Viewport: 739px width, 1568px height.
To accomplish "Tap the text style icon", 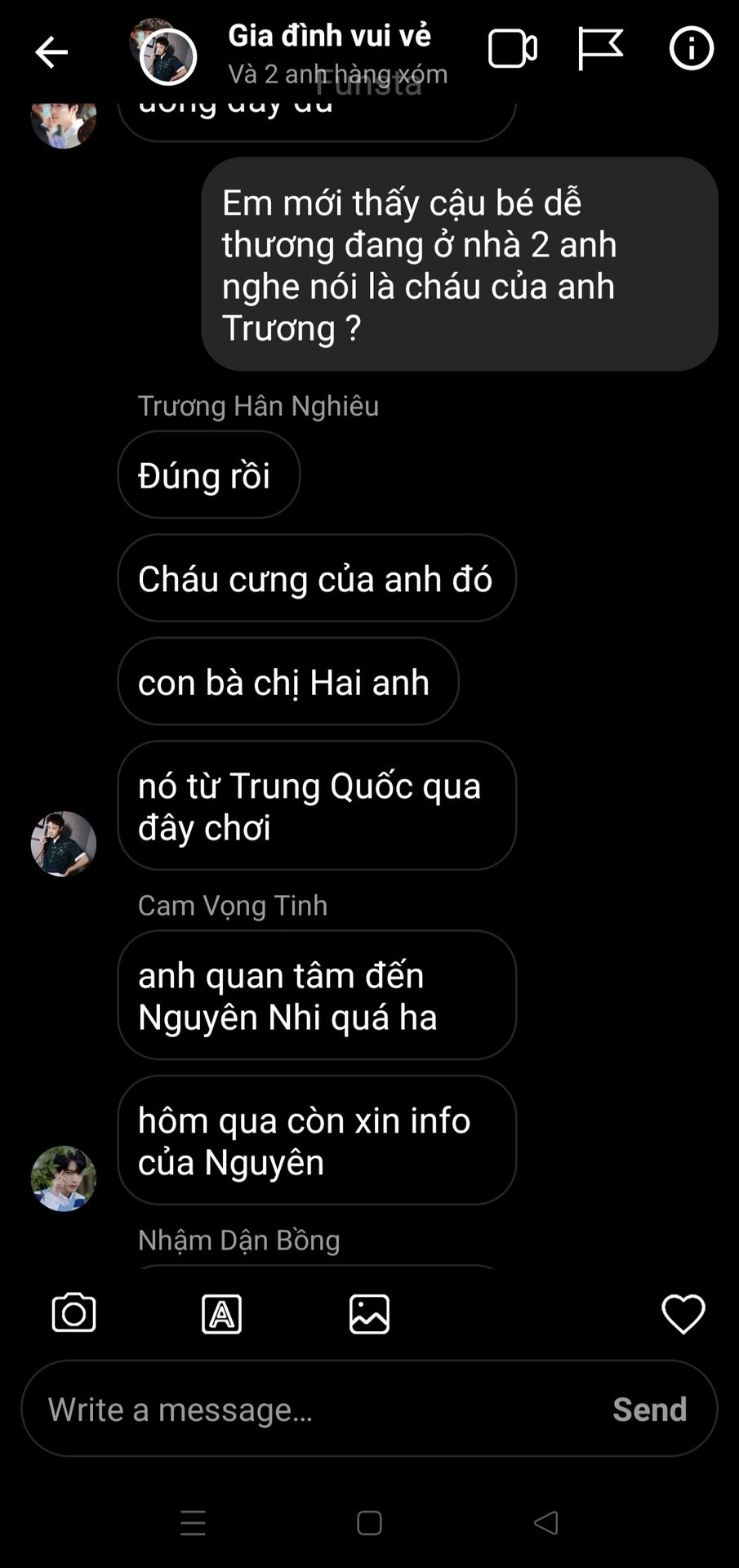I will click(221, 1314).
